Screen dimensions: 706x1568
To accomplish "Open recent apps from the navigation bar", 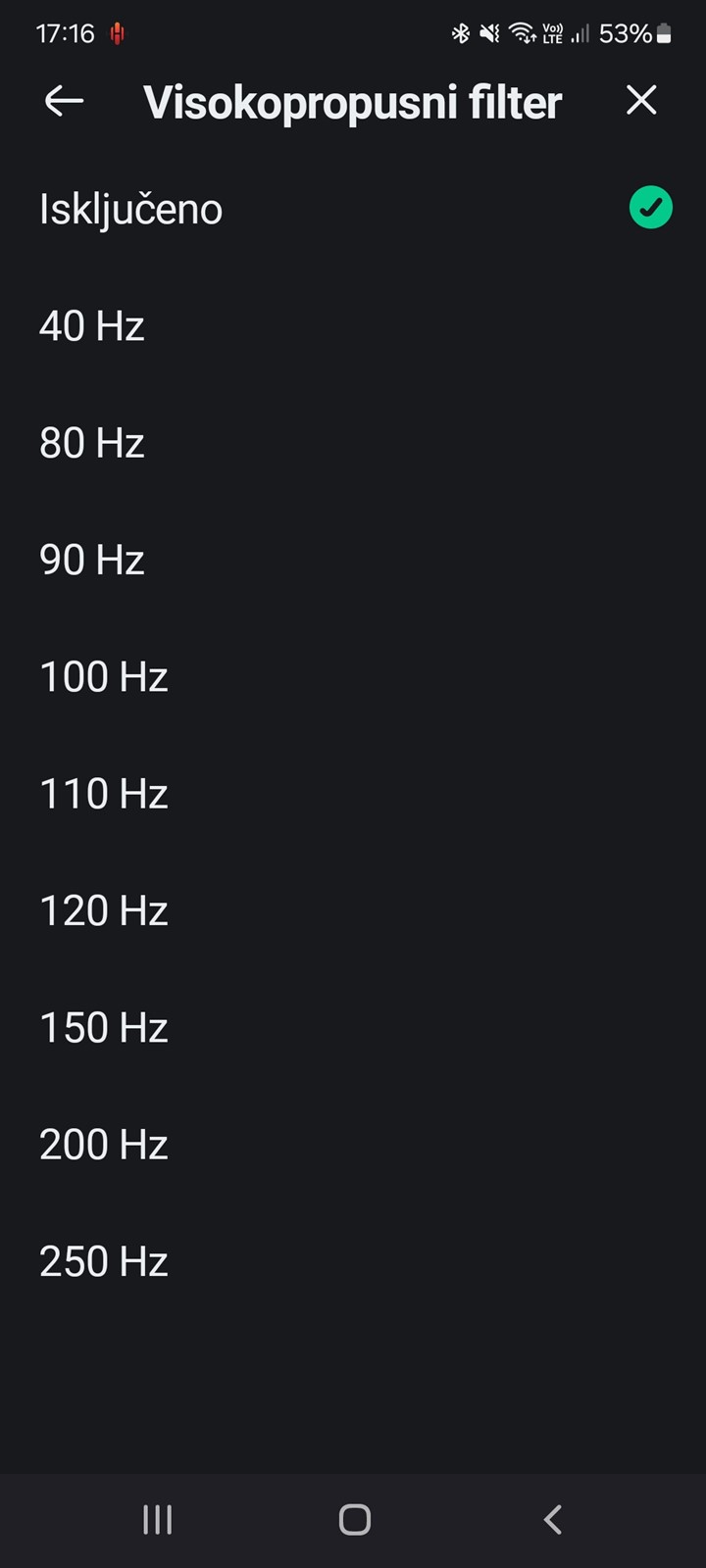I will 157,1520.
